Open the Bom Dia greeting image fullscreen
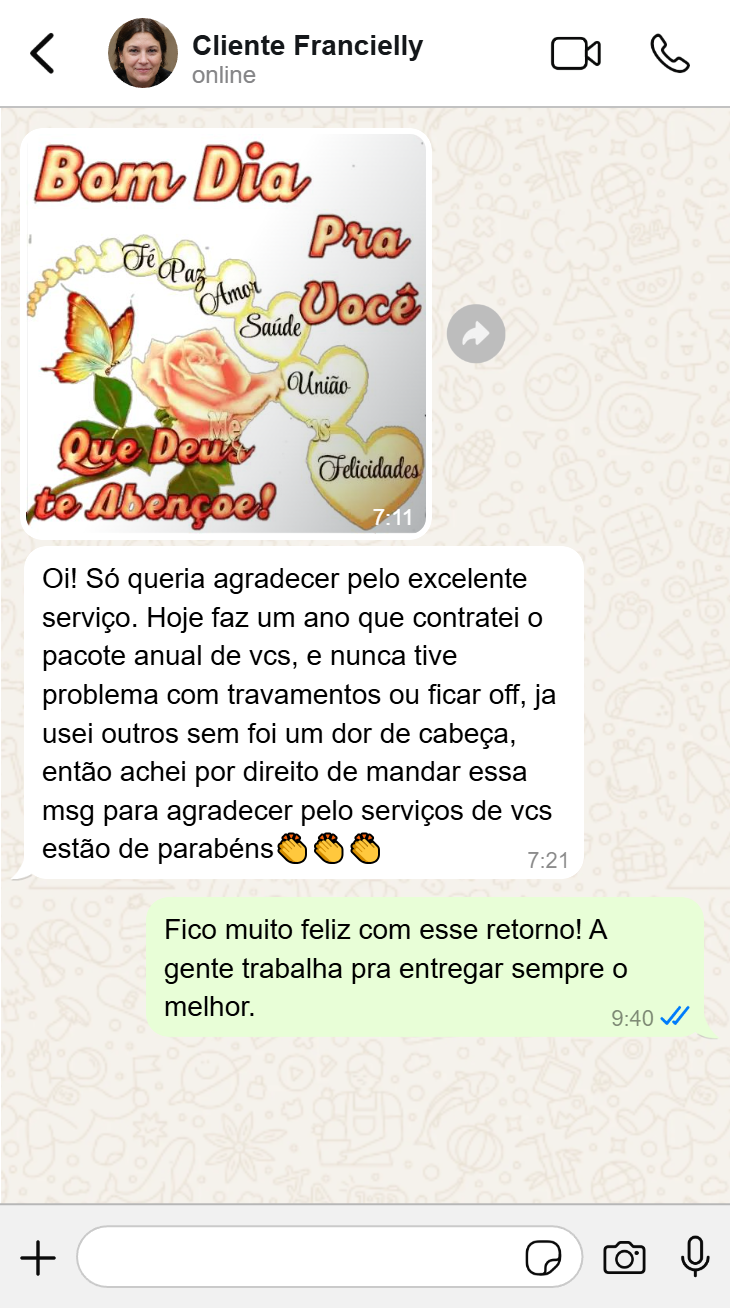Viewport: 730px width, 1308px height. [x=225, y=330]
